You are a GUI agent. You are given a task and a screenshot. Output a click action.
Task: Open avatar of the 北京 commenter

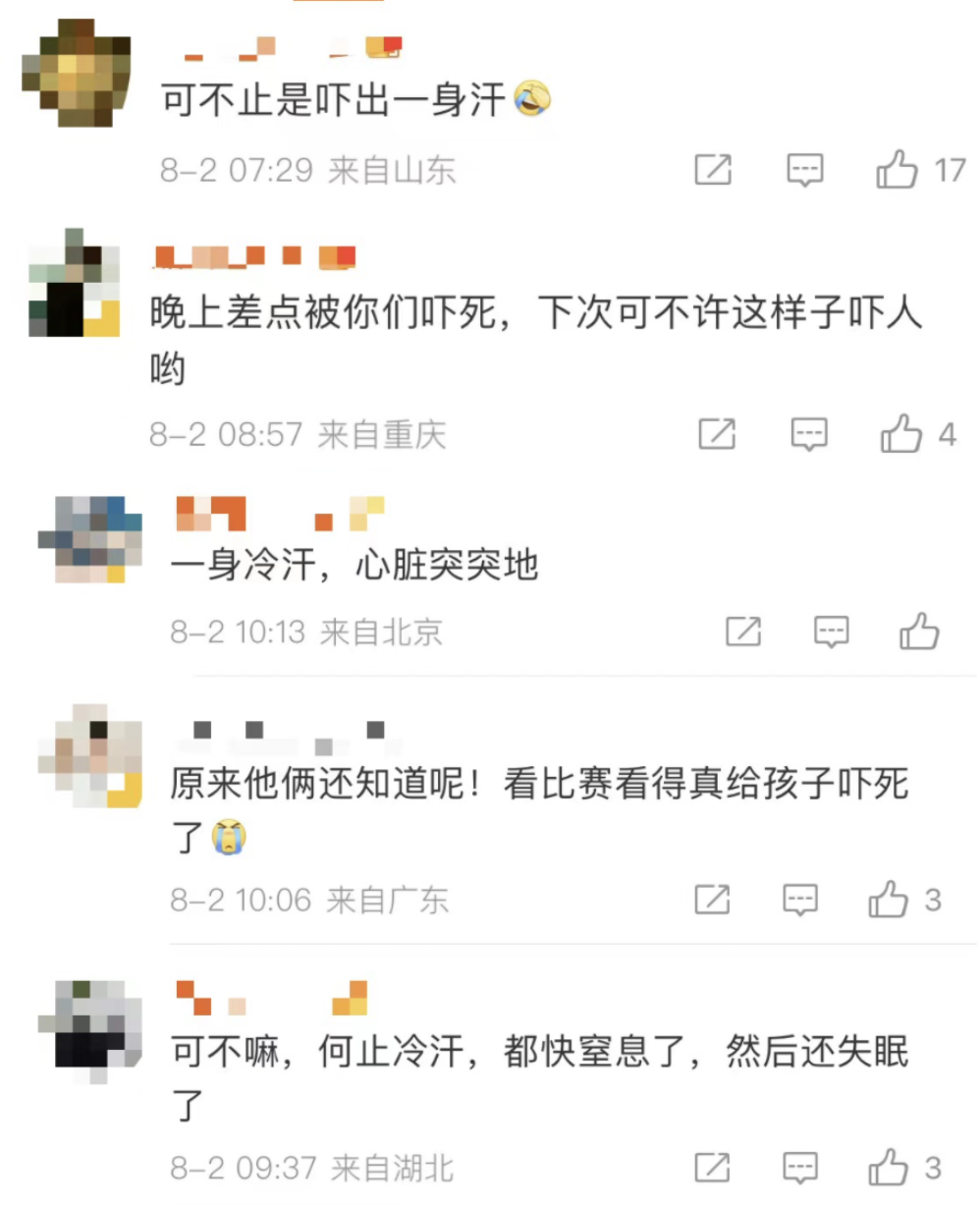tap(90, 538)
